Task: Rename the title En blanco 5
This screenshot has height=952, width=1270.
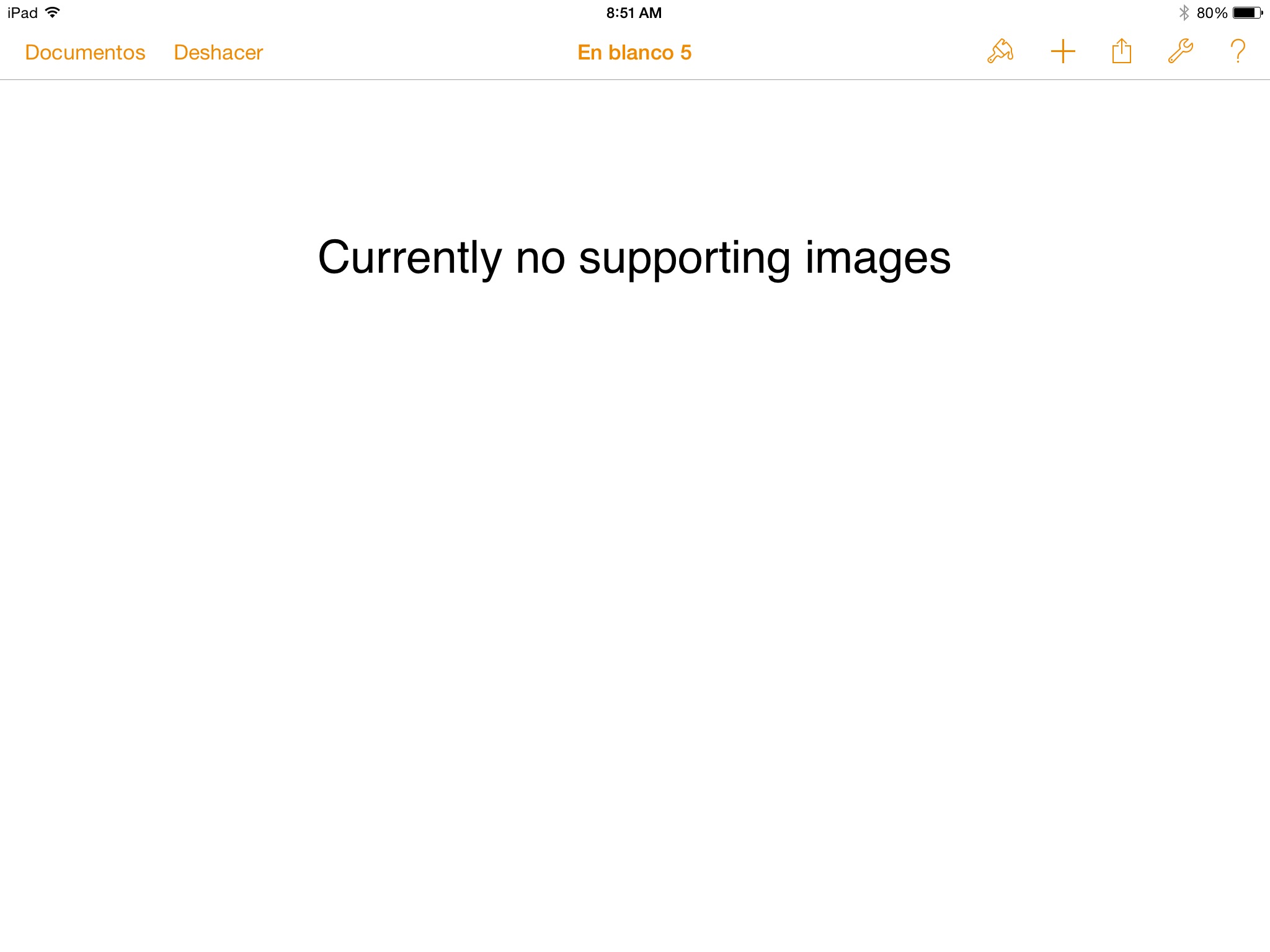Action: pos(634,53)
